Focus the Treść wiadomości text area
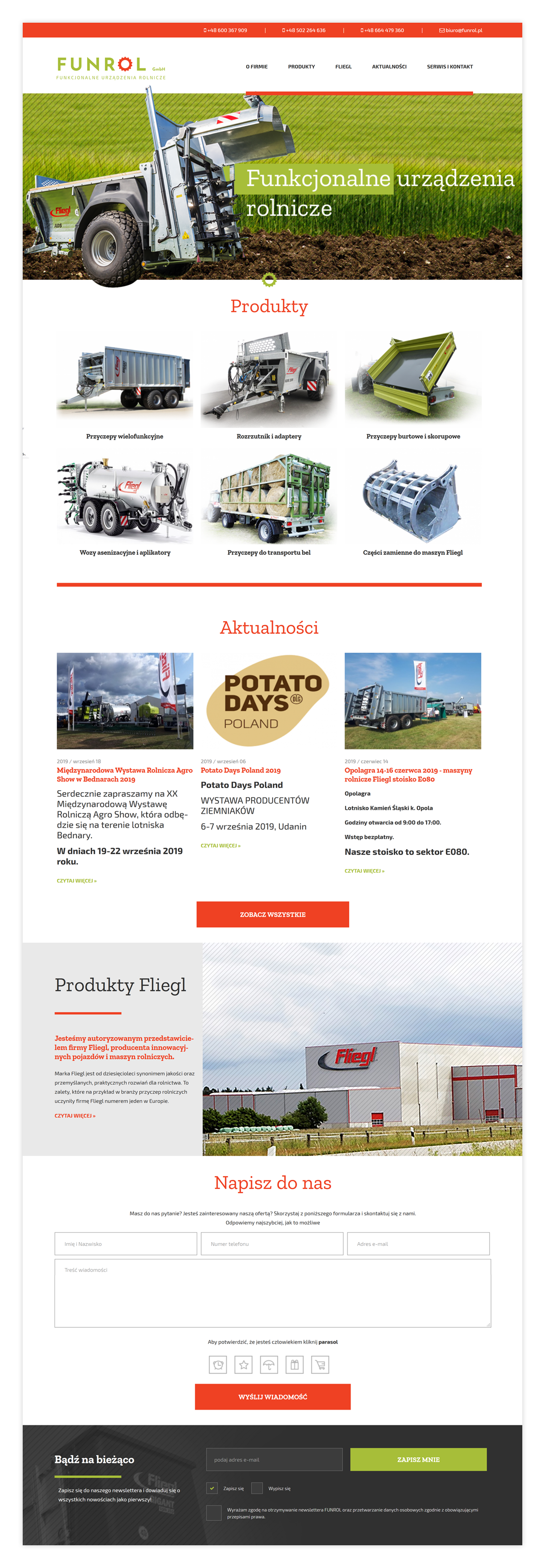 coord(272,1292)
